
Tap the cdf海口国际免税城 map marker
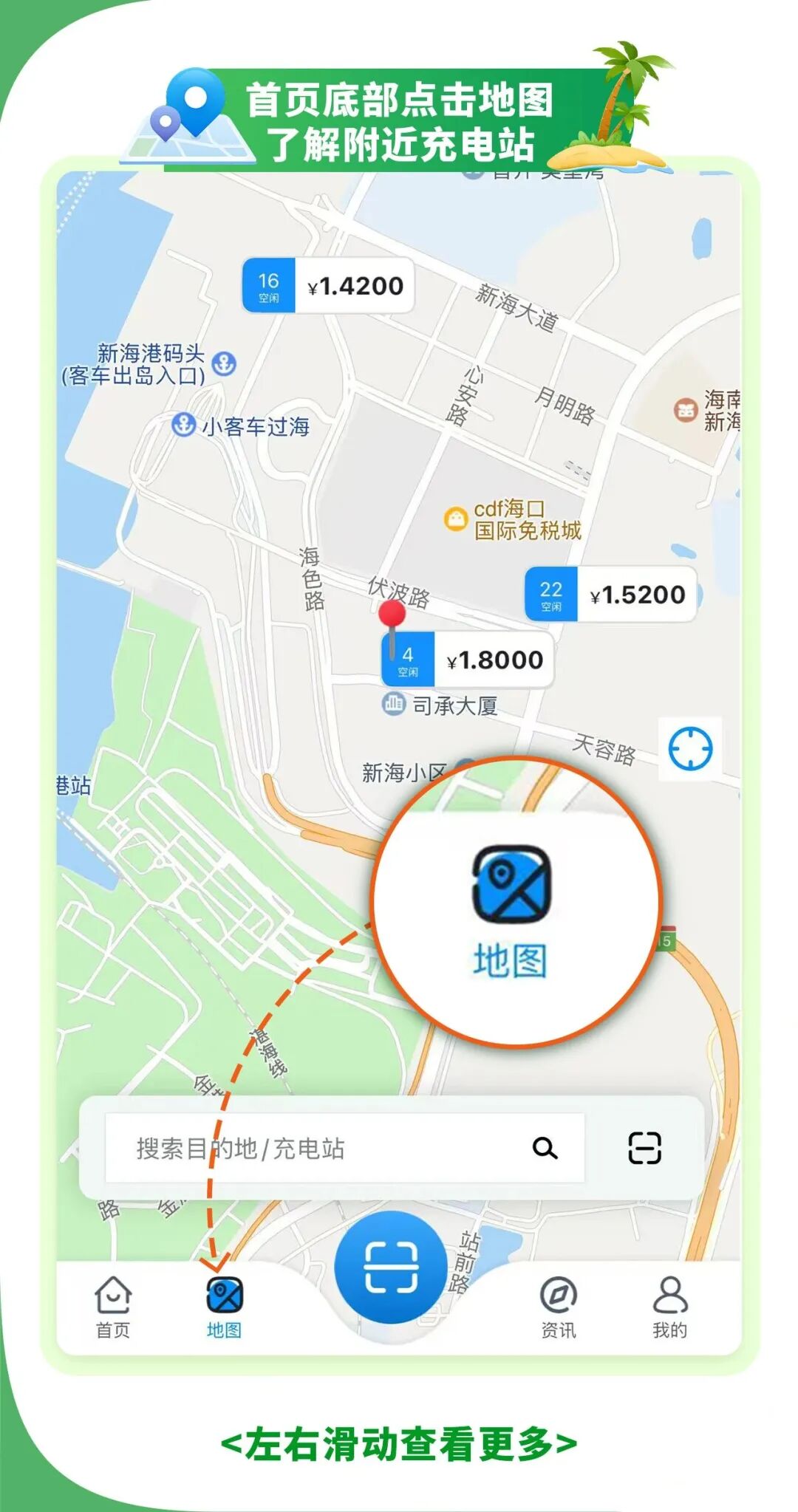pos(454,519)
